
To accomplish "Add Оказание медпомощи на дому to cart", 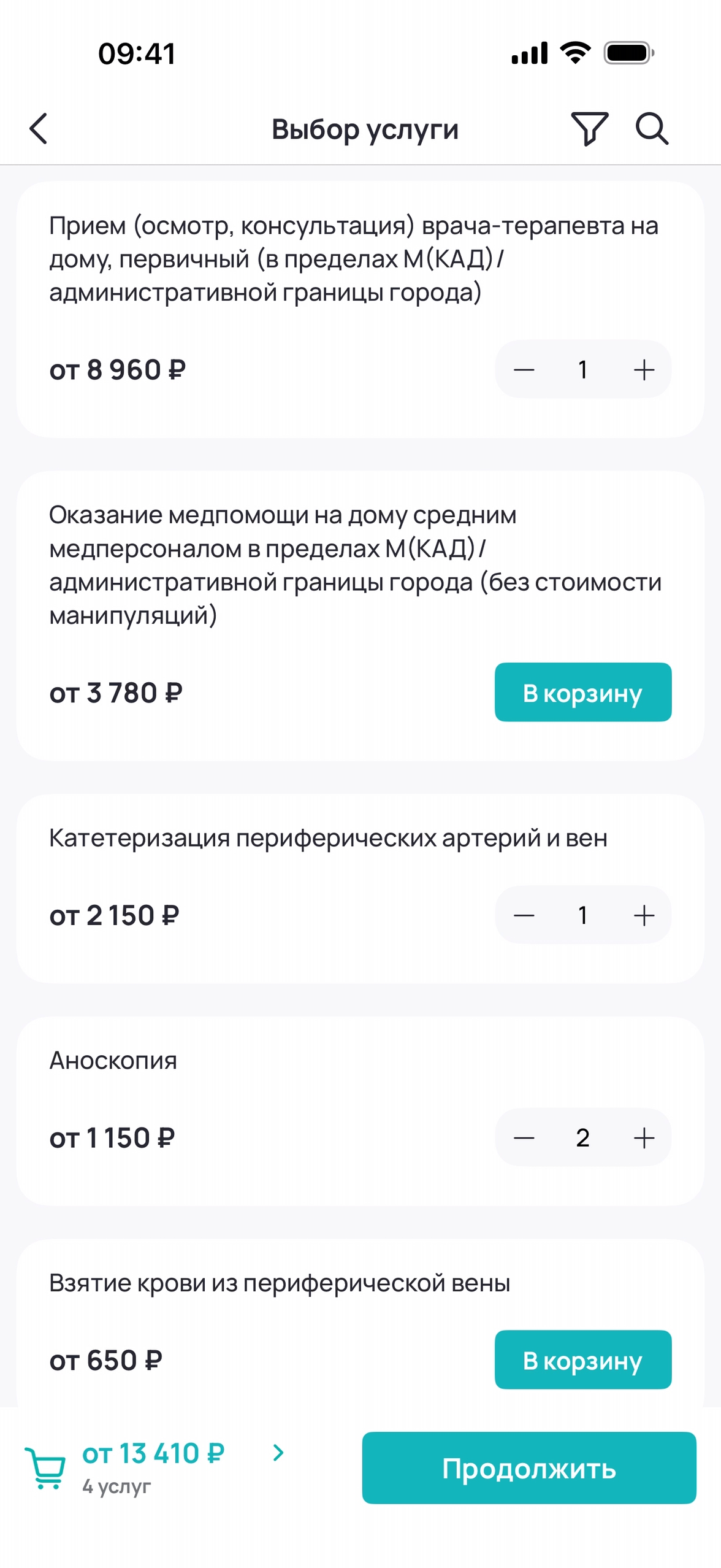I will point(582,693).
